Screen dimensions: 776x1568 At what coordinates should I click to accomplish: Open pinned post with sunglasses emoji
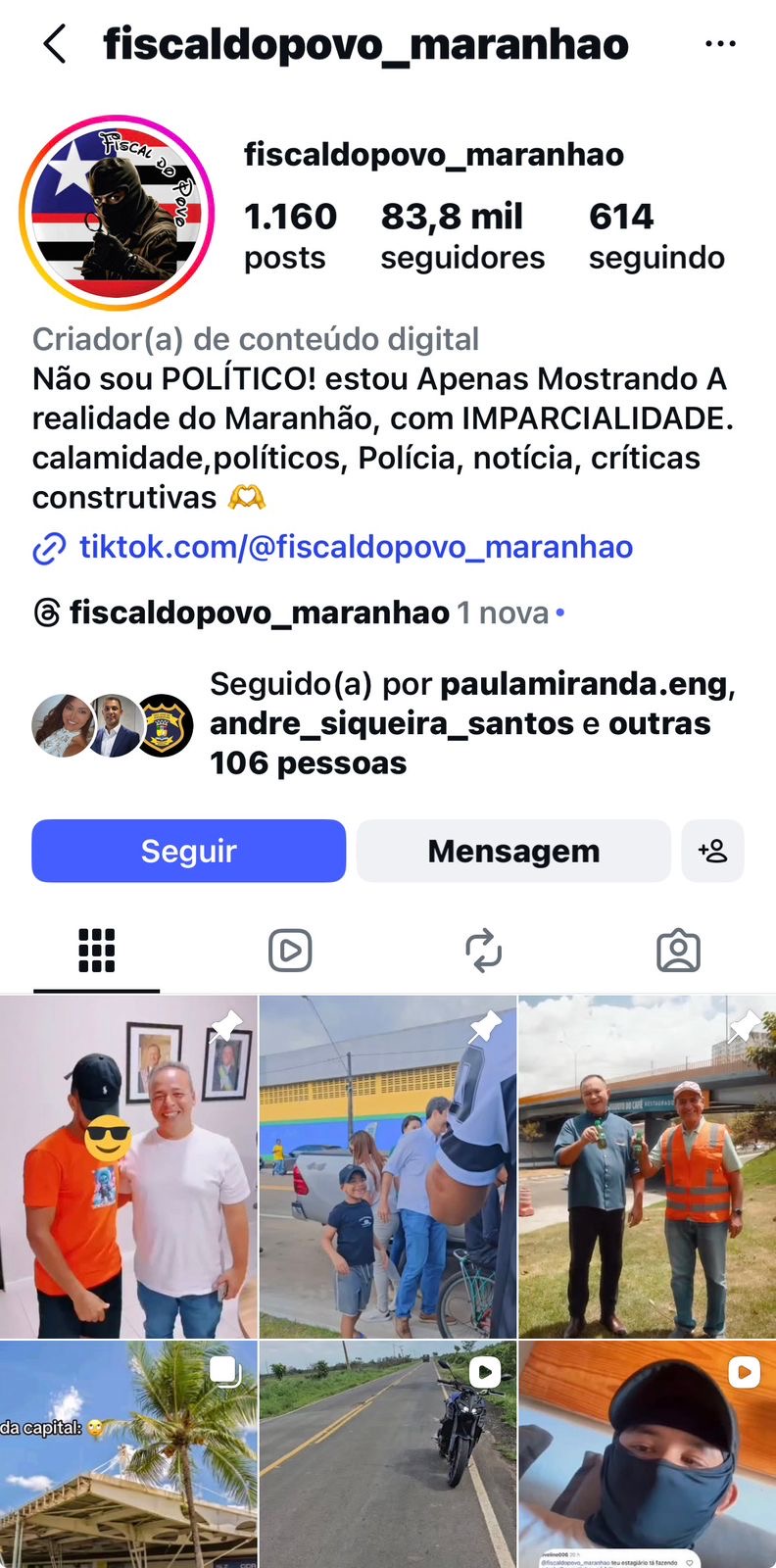[128, 1166]
